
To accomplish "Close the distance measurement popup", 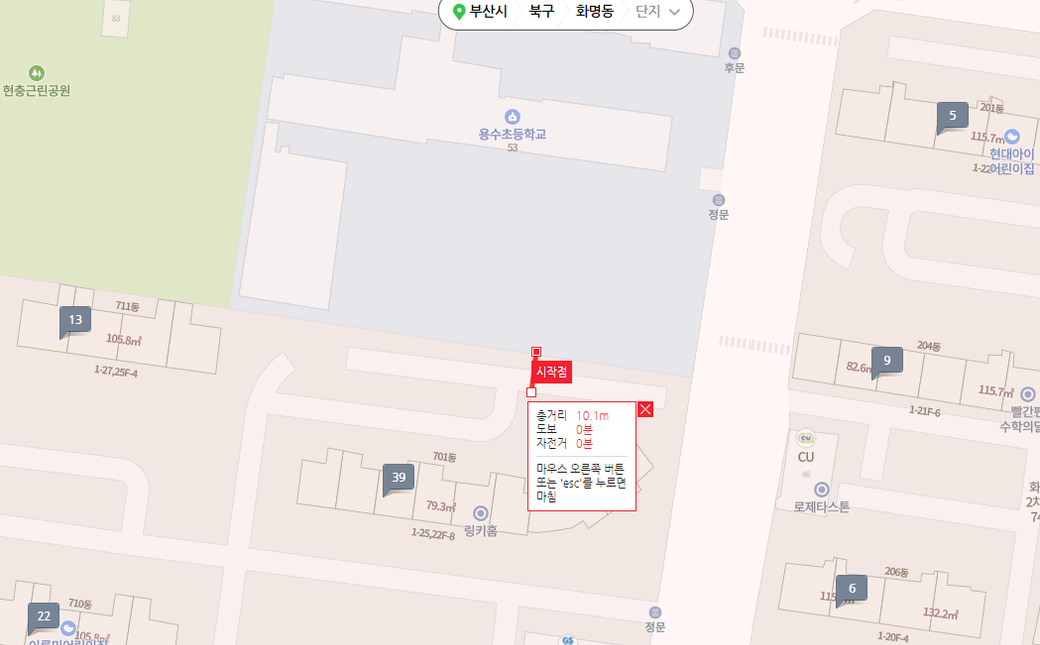I will click(x=645, y=409).
